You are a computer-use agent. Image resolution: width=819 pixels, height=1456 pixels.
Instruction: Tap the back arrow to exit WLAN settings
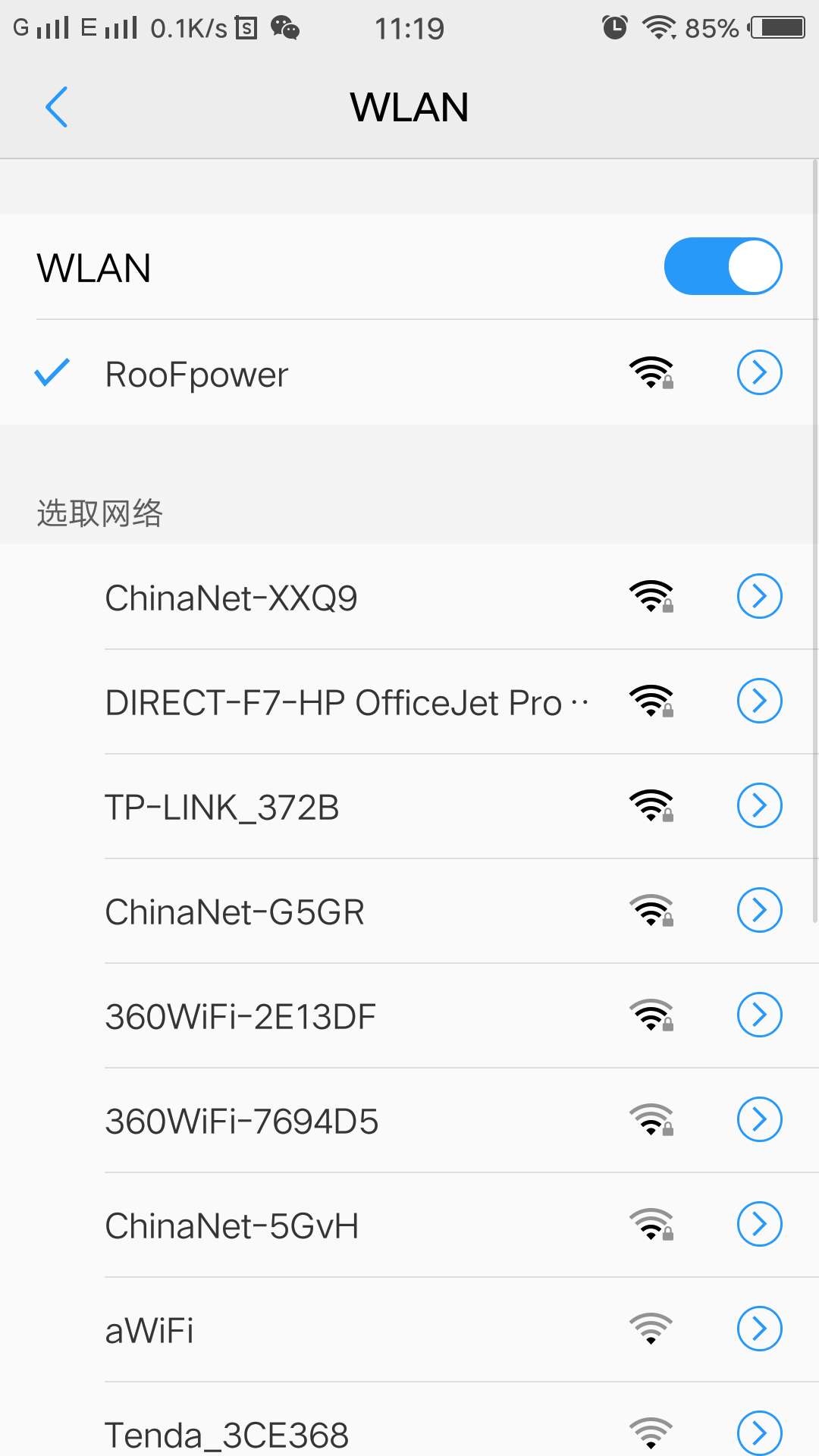tap(57, 107)
